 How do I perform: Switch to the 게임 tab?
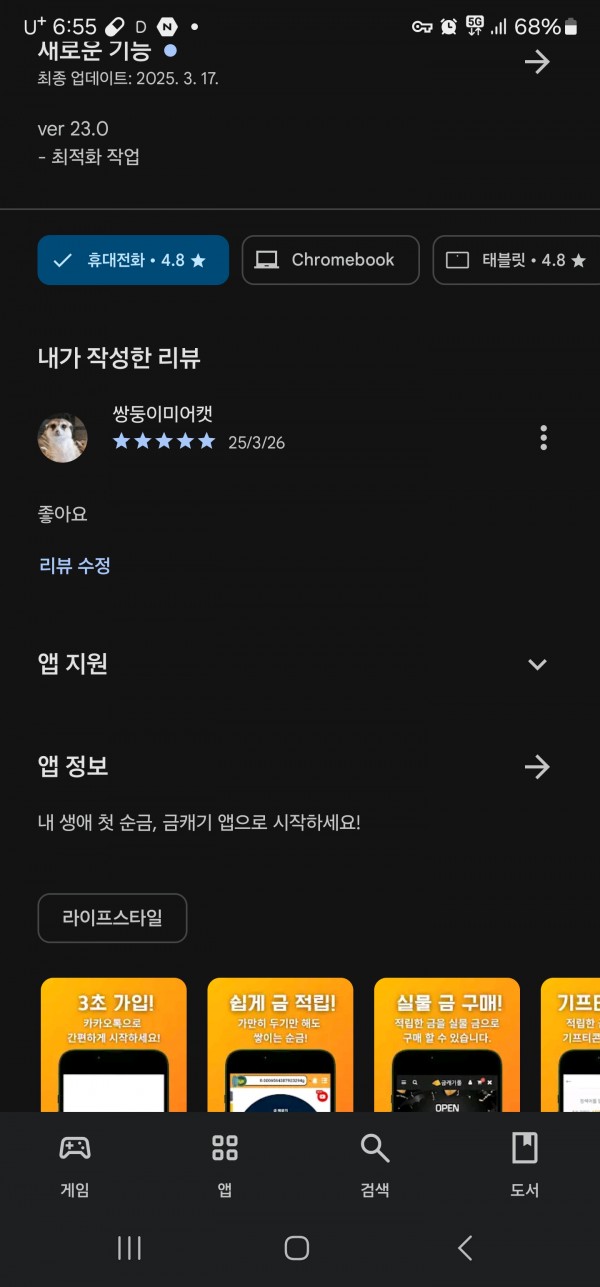pyautogui.click(x=75, y=1165)
